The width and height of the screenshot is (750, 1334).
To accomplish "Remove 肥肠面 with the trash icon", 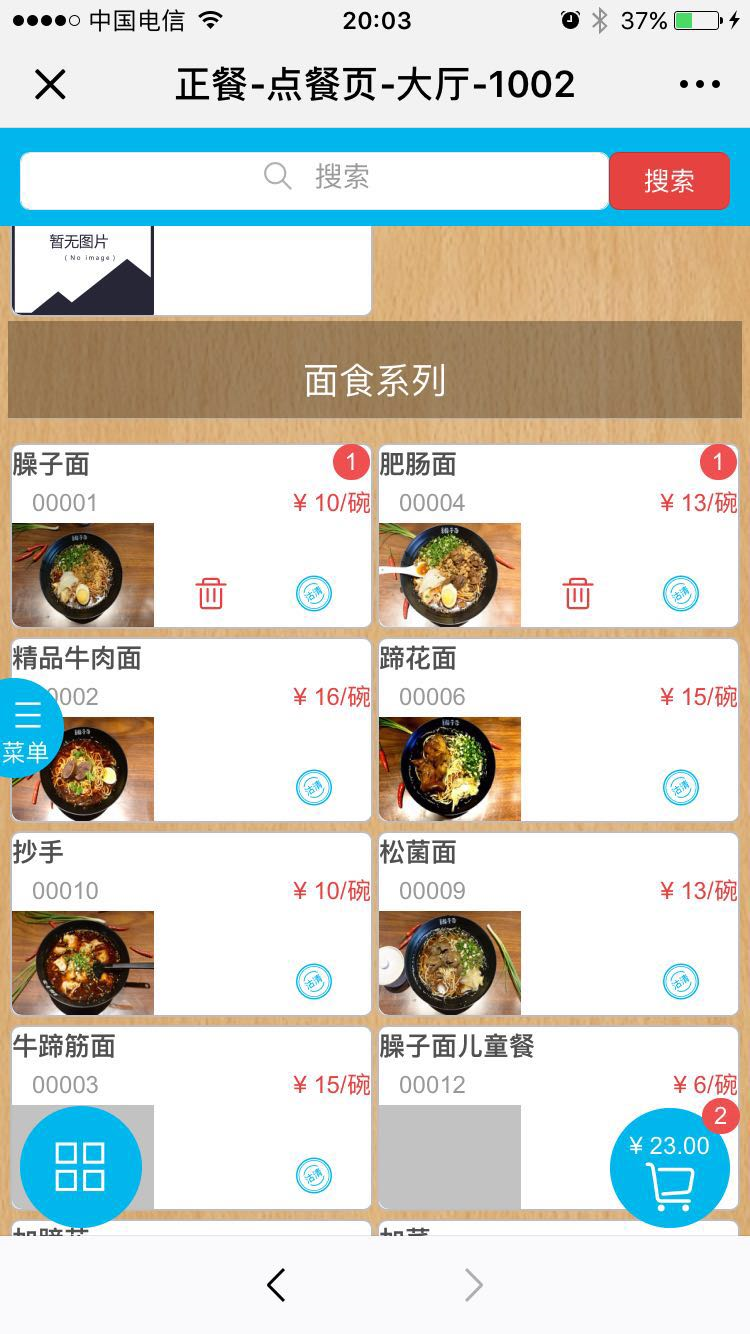I will (577, 593).
